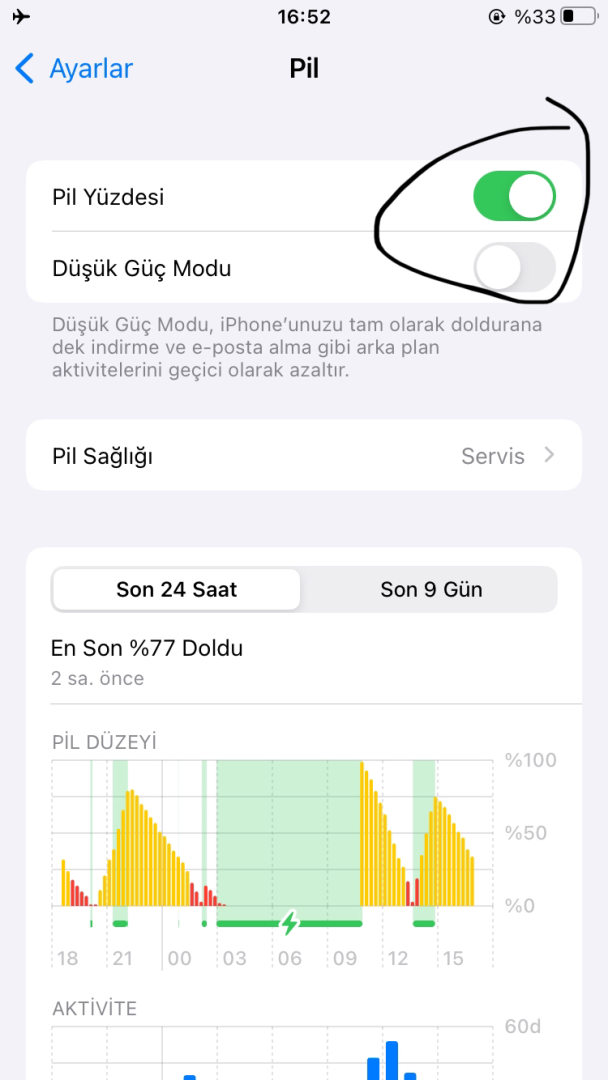Go back to Ayarlar
Screen dimensions: 608x1080
tap(74, 69)
